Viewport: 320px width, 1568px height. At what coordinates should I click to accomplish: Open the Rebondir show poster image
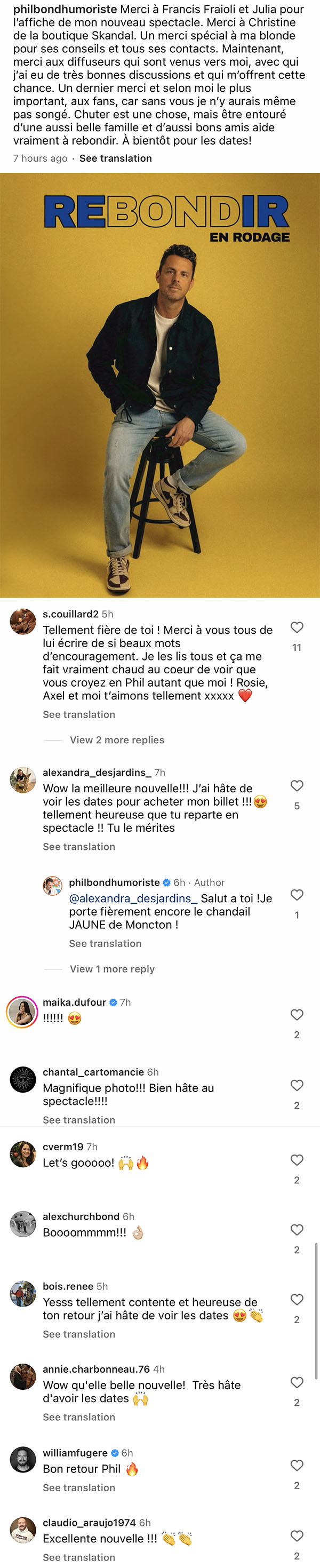(x=160, y=385)
